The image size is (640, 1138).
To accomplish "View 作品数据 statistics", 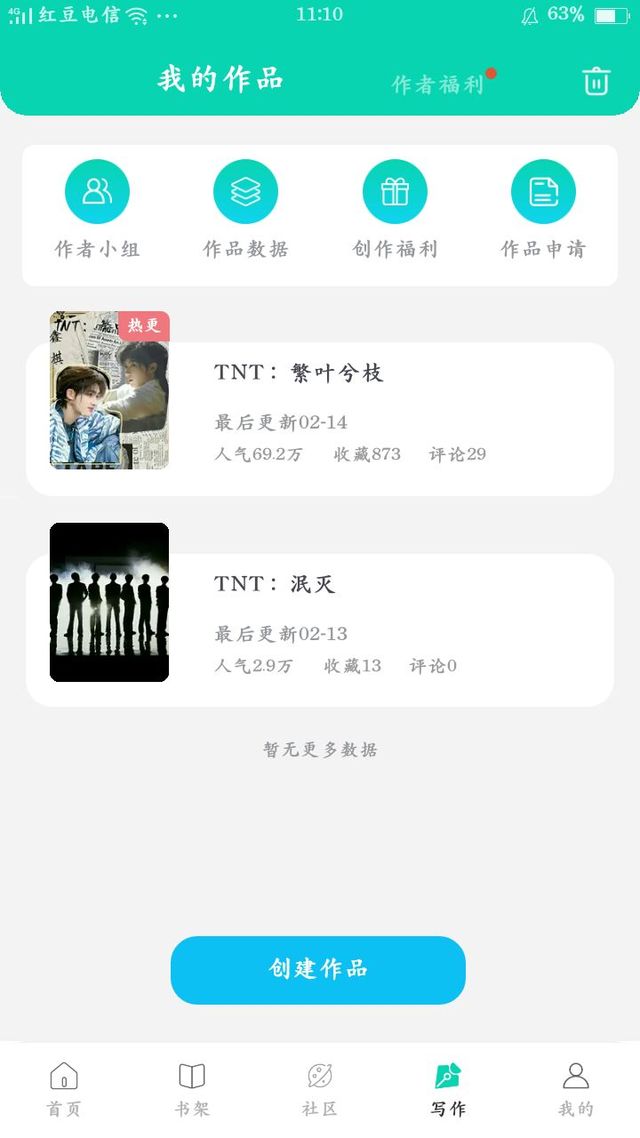I will [x=245, y=210].
